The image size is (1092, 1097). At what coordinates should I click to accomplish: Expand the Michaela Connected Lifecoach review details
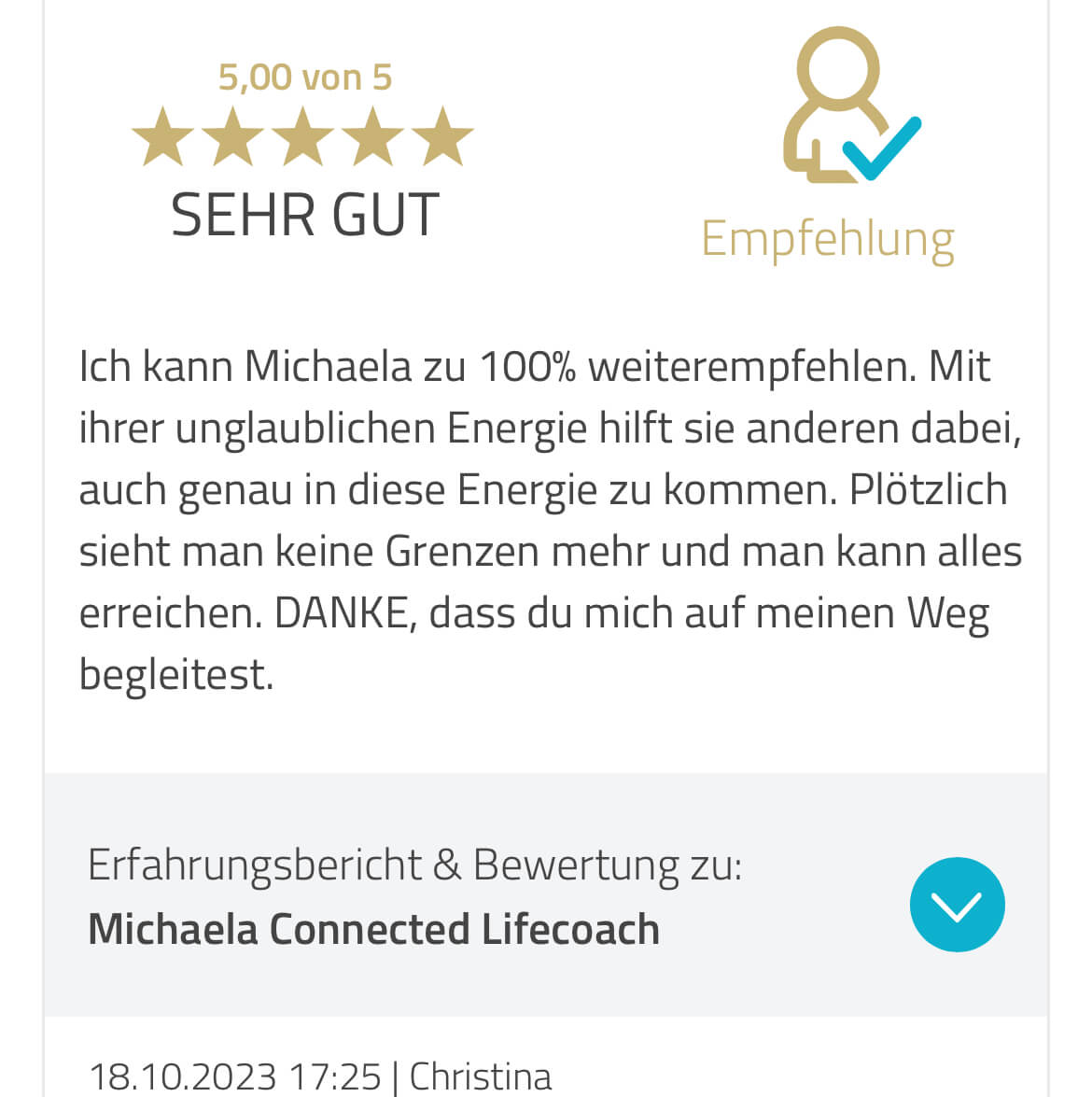(957, 904)
